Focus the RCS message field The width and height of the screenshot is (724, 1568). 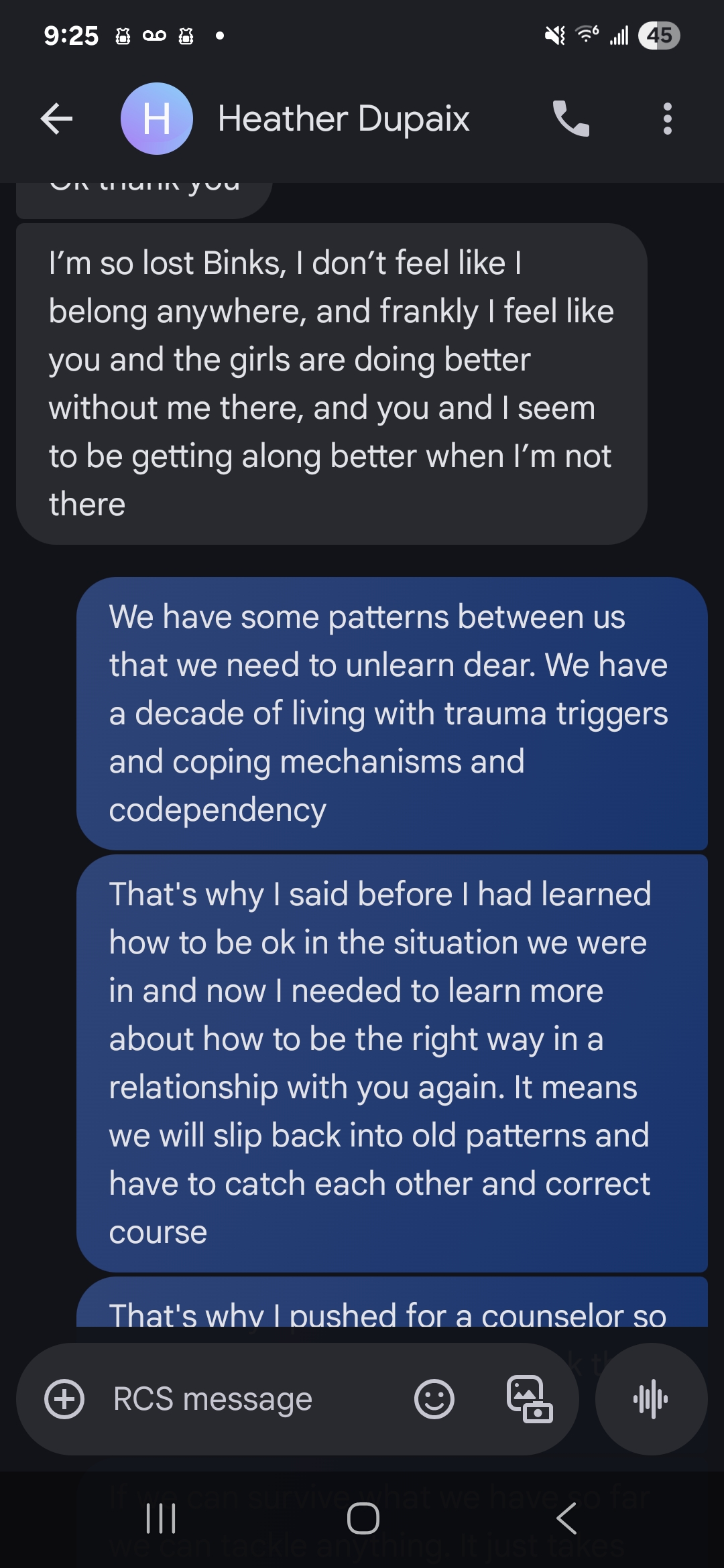255,1399
